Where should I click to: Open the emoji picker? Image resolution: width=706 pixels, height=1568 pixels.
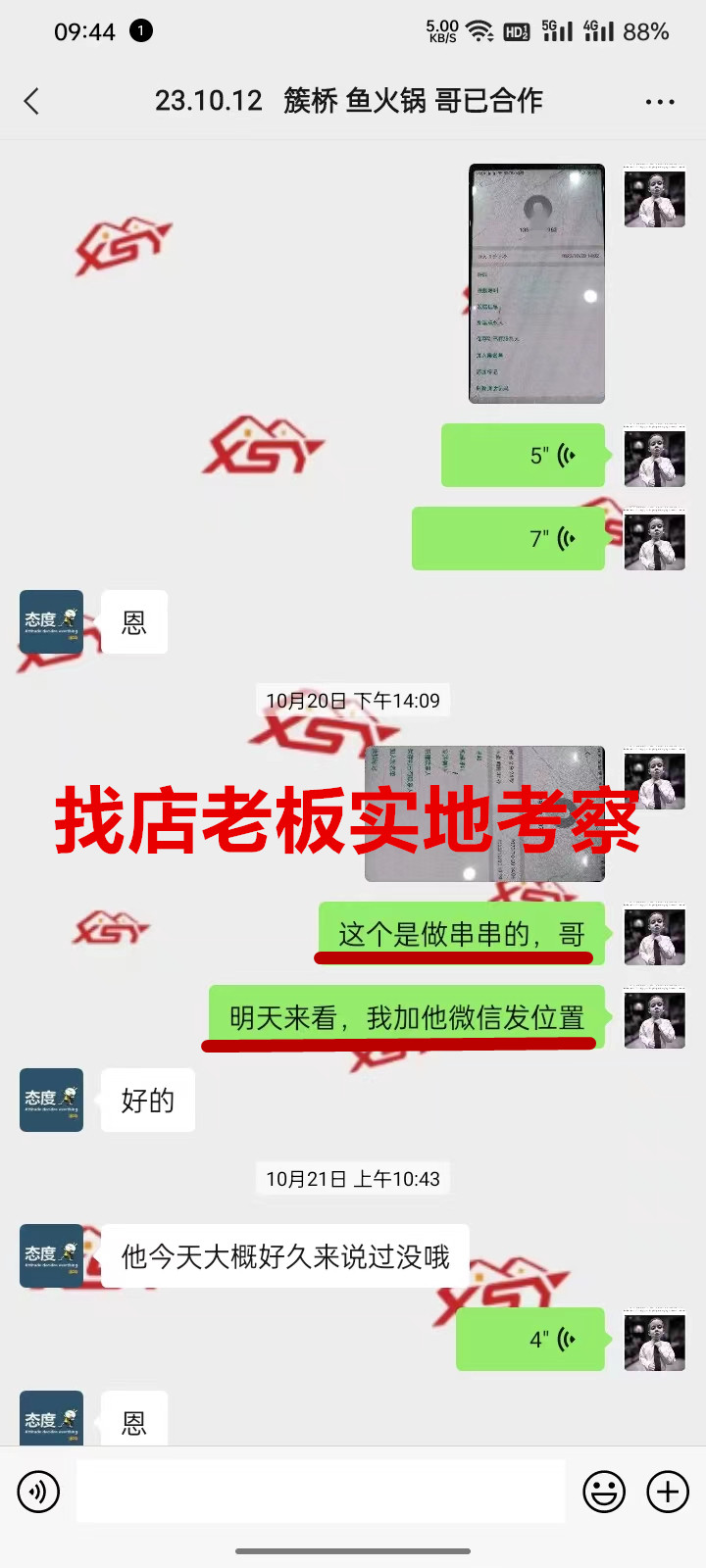(604, 1493)
